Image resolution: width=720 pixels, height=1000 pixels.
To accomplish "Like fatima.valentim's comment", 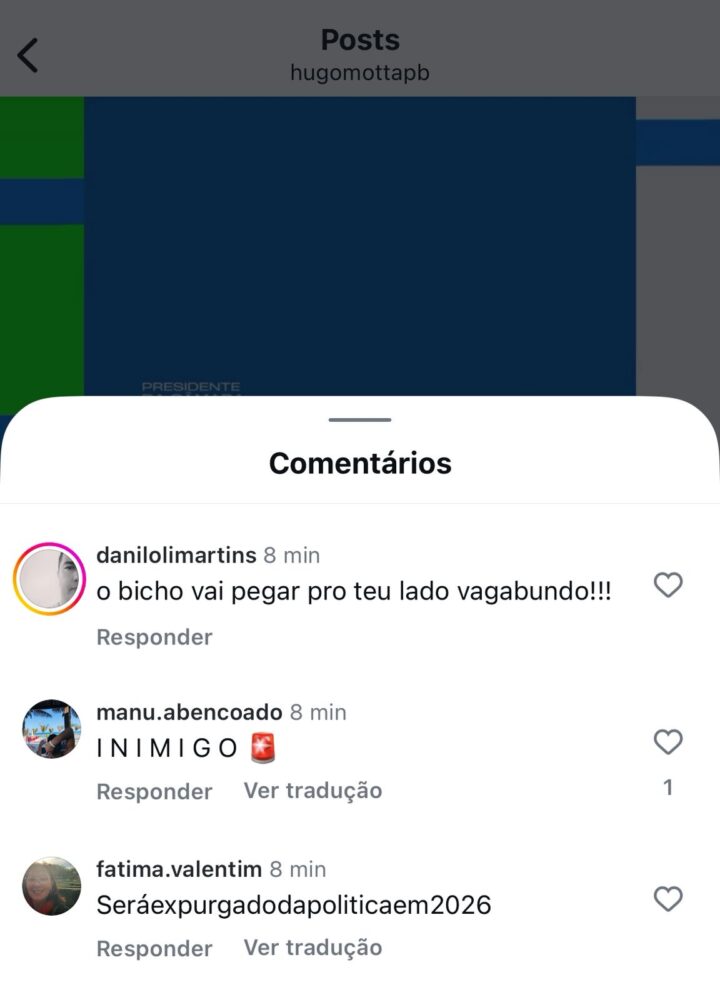I will 667,899.
